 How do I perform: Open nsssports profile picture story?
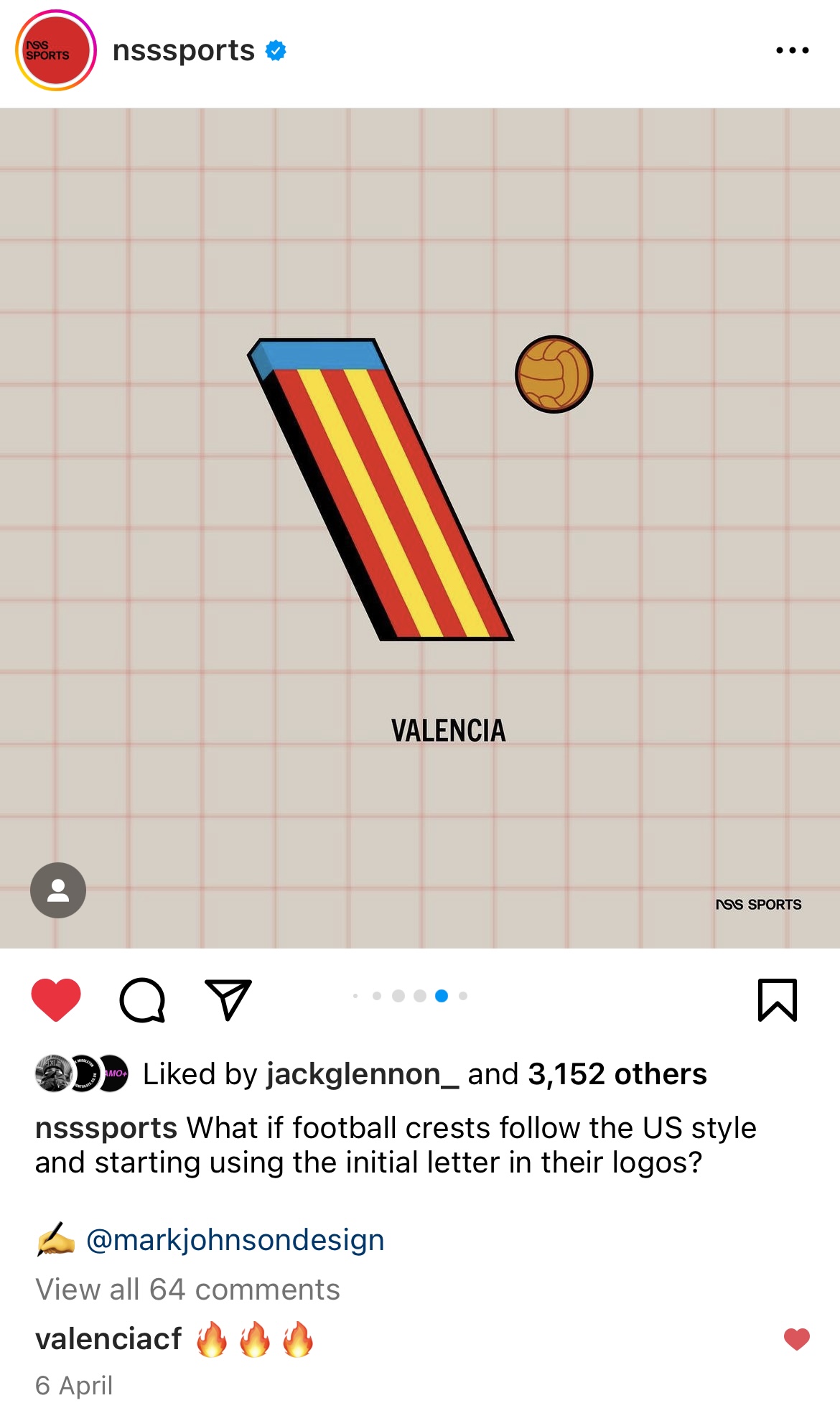coord(55,50)
